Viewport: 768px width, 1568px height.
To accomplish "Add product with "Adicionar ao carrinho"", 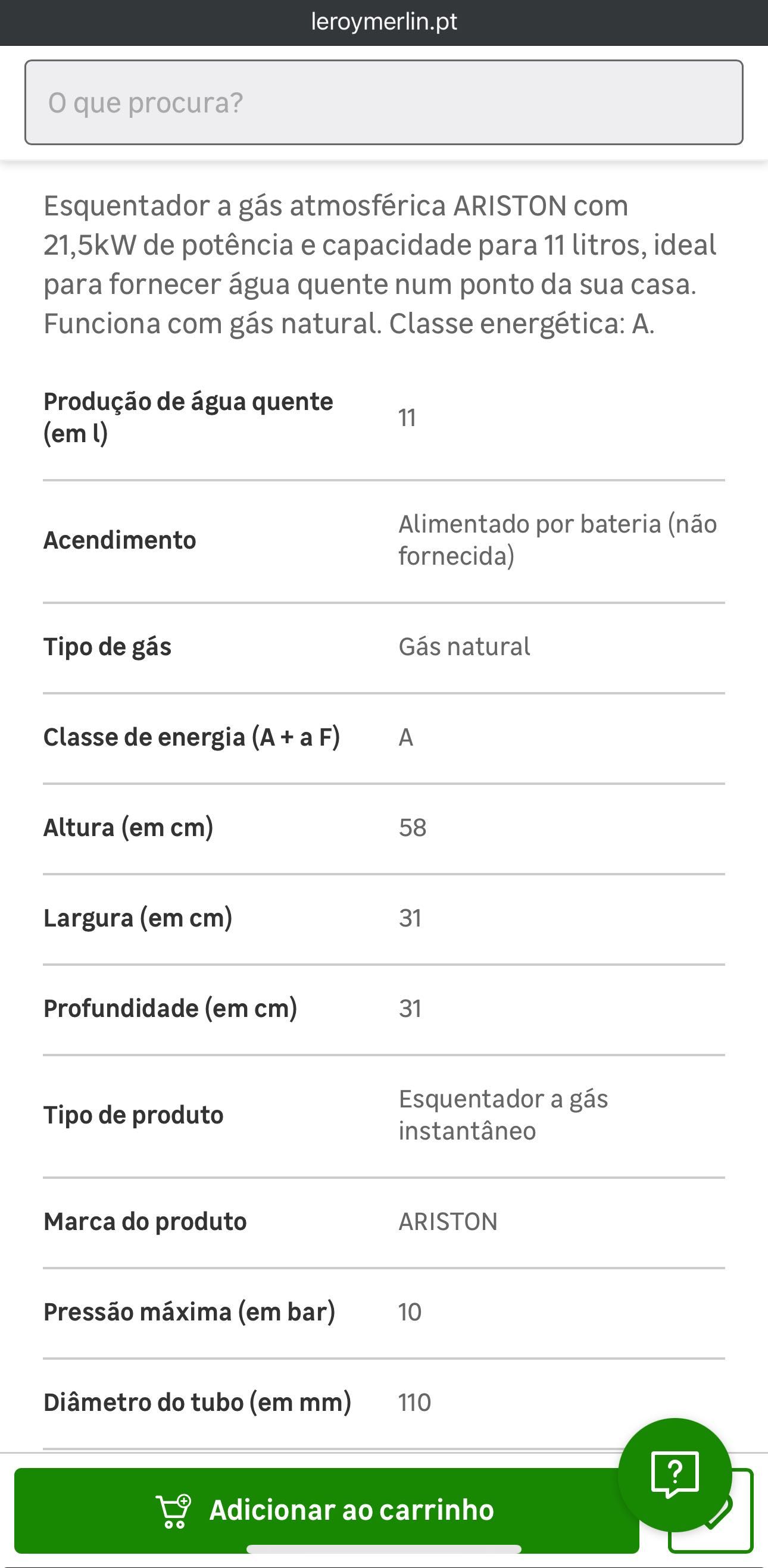I will [x=326, y=1510].
